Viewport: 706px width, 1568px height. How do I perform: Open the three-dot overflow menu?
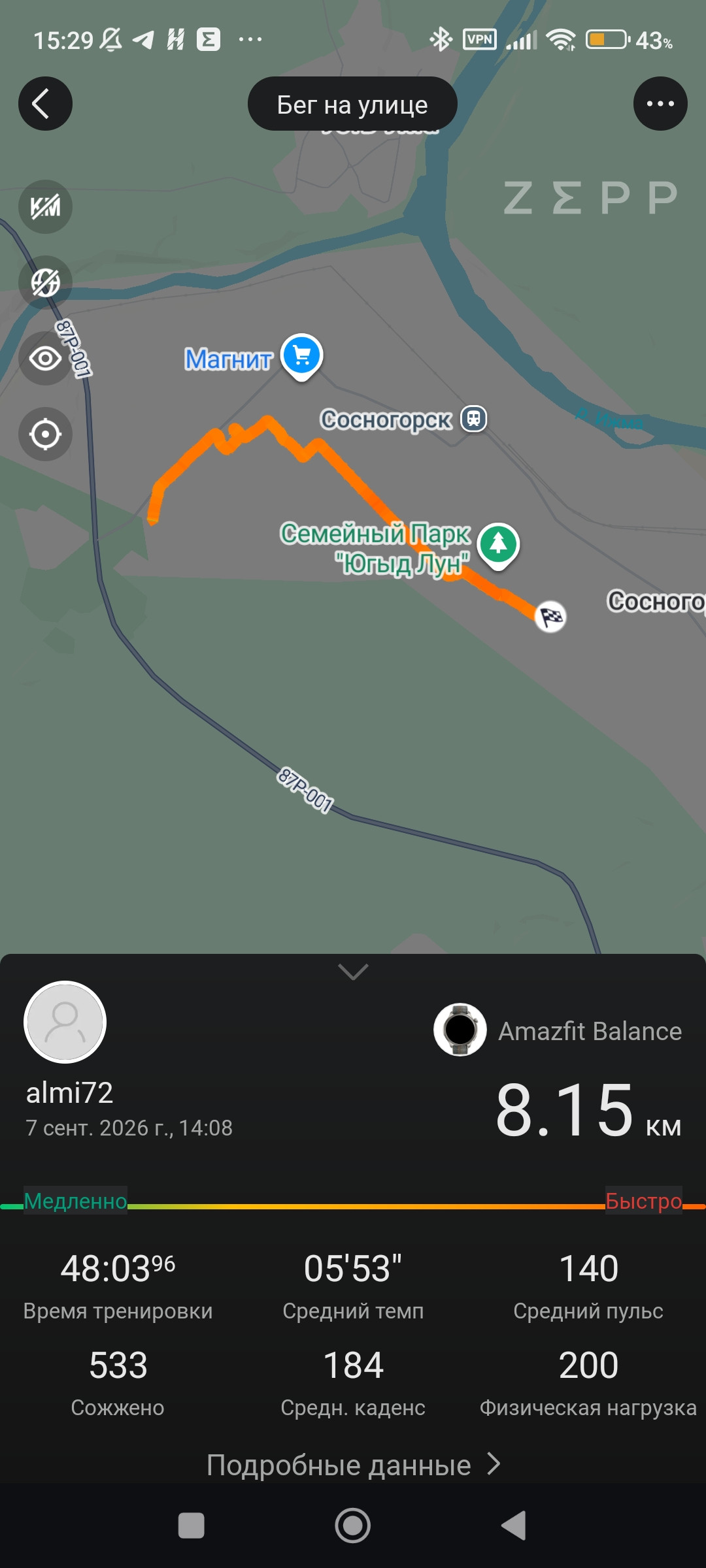click(660, 104)
